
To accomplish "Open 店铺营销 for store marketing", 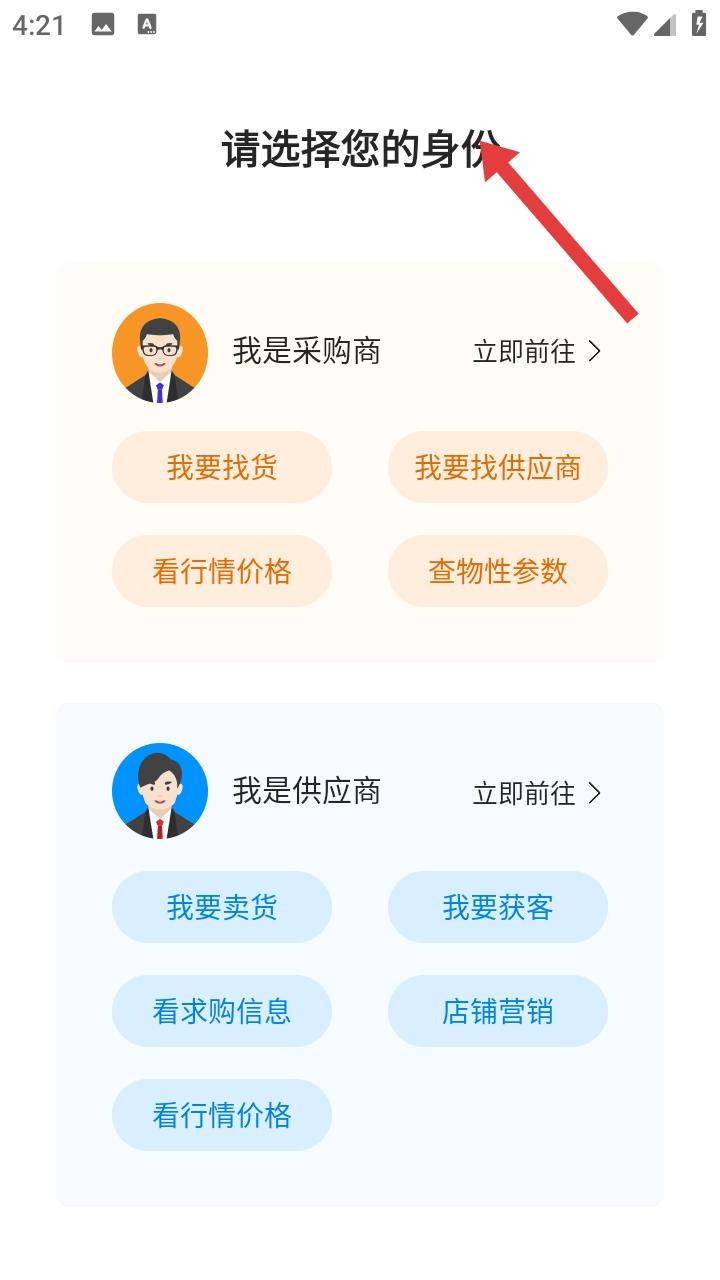I will [498, 1011].
